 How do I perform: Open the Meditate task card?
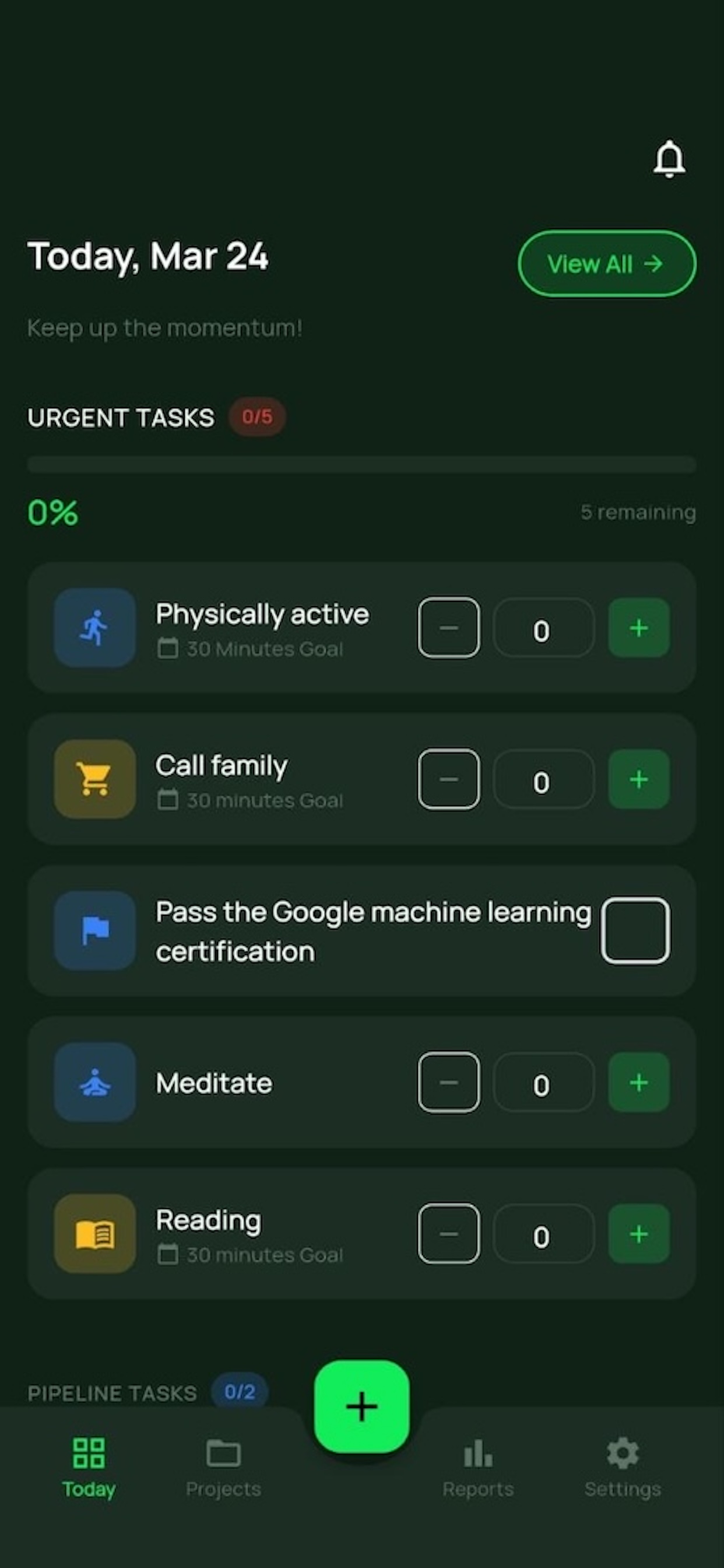243,1082
